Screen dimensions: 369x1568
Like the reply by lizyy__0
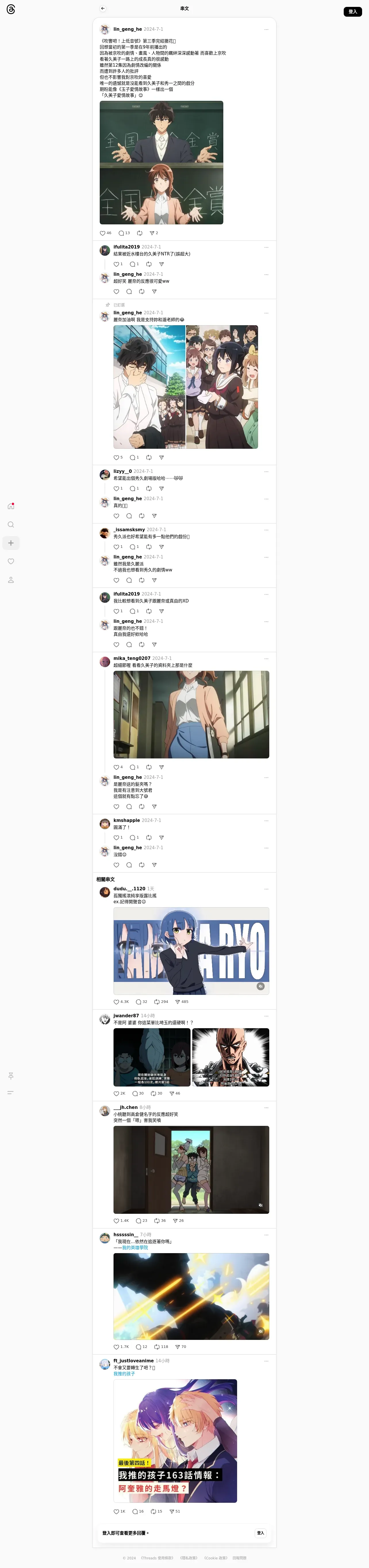[x=116, y=488]
